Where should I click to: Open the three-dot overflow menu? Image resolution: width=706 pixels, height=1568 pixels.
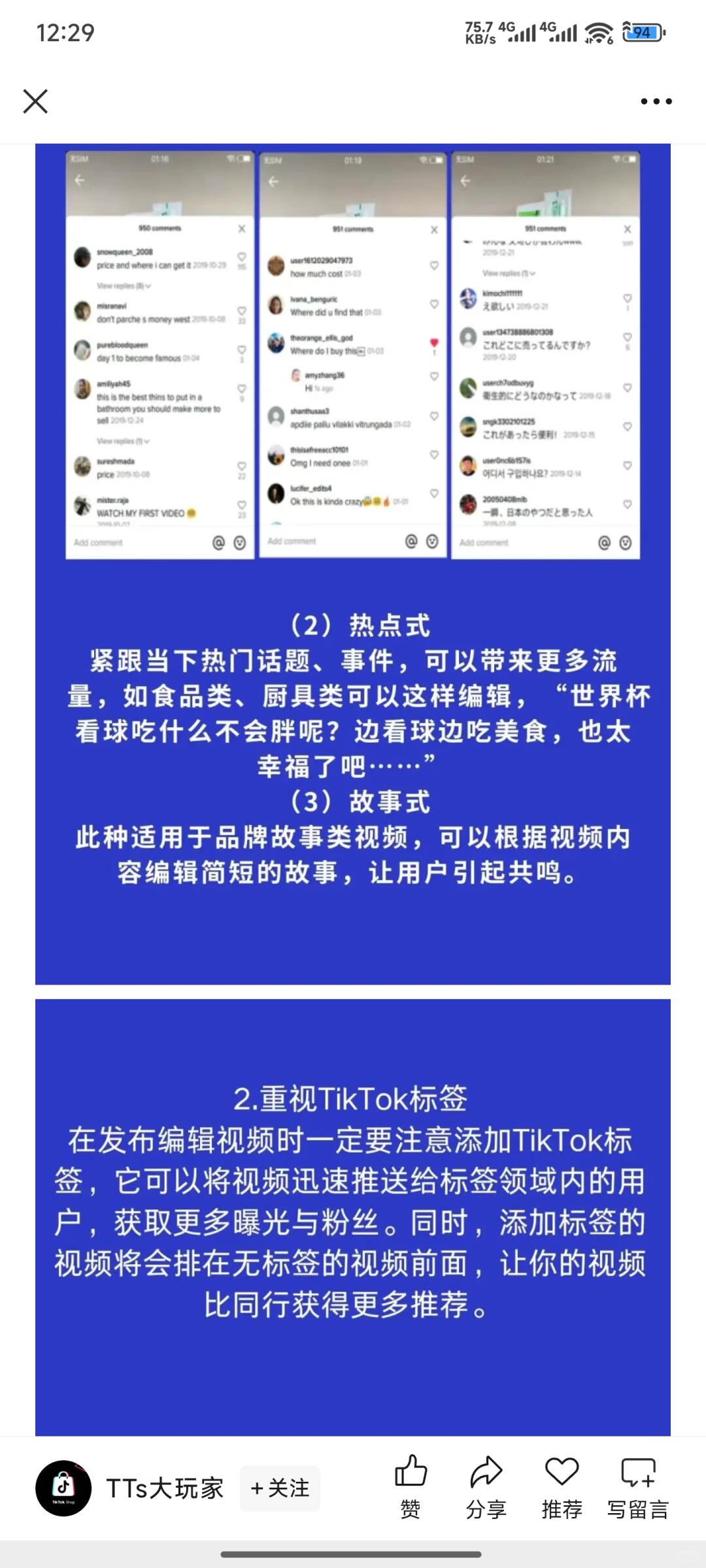[656, 101]
